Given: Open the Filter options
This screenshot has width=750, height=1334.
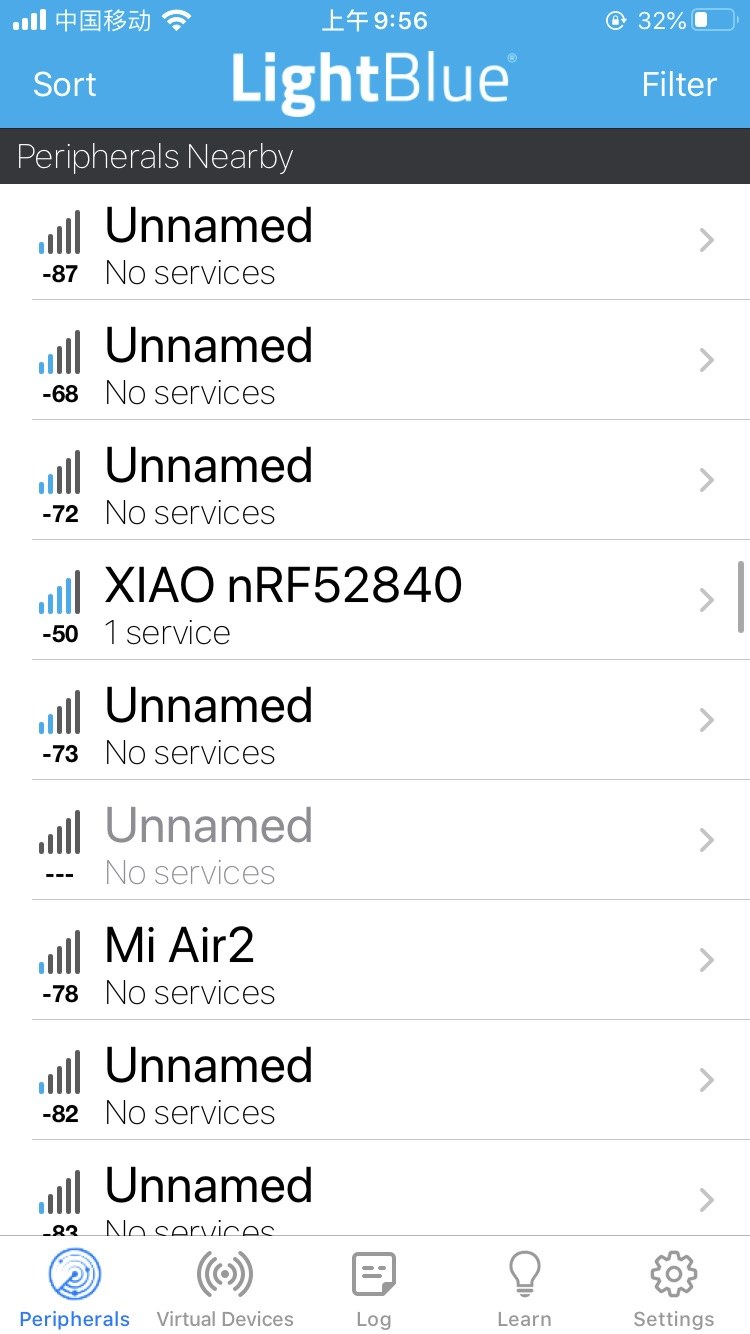Looking at the screenshot, I should pyautogui.click(x=679, y=84).
